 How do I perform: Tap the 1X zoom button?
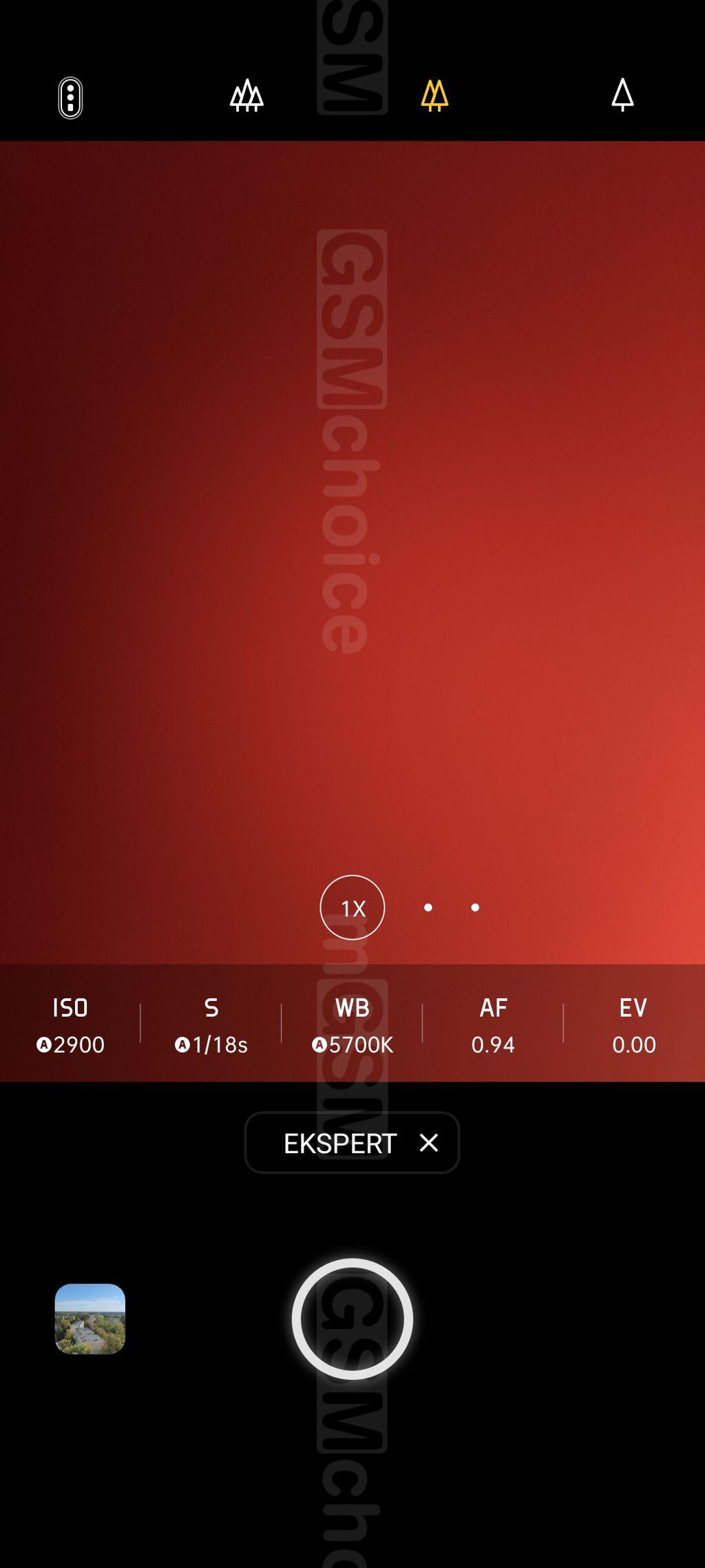(352, 907)
